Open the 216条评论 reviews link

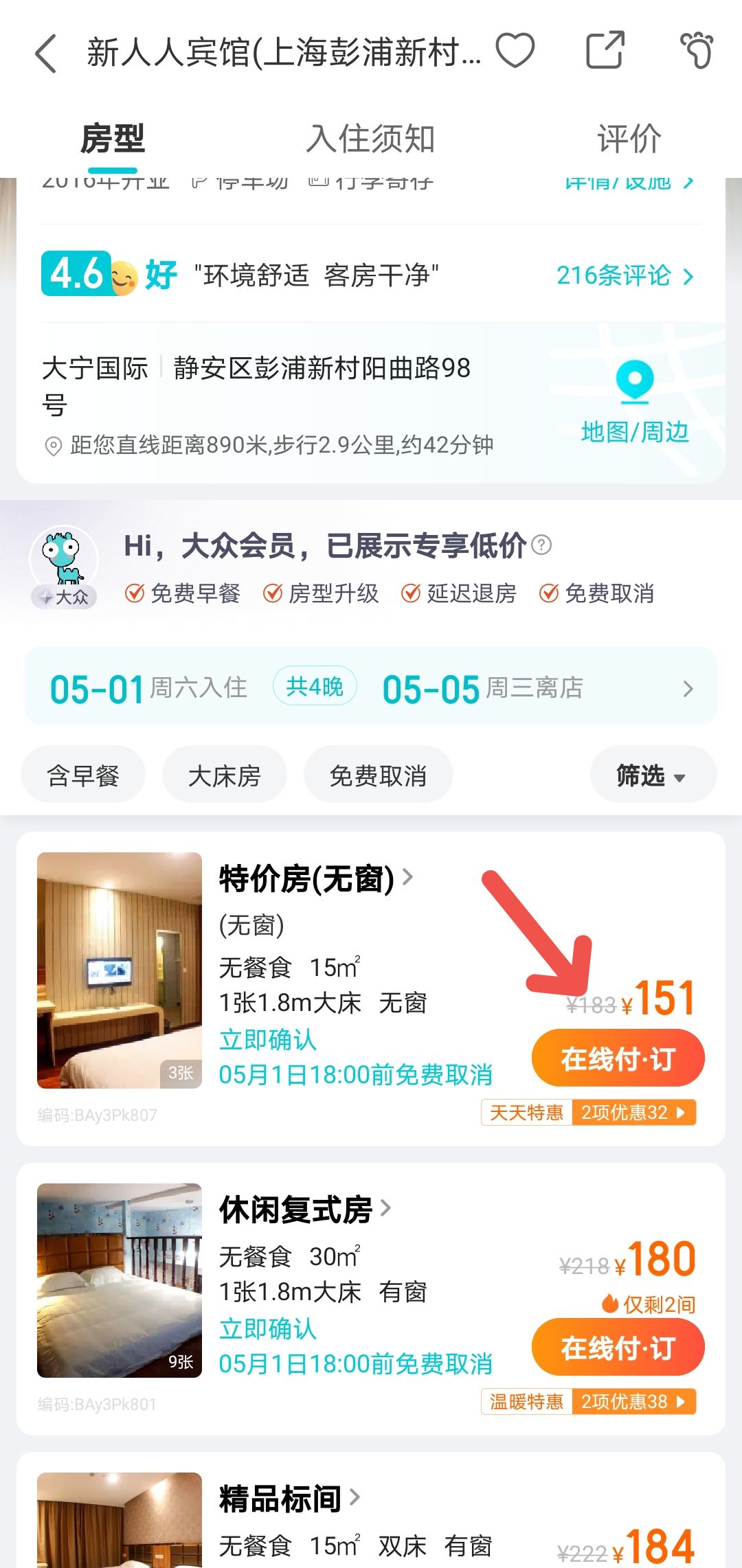624,276
